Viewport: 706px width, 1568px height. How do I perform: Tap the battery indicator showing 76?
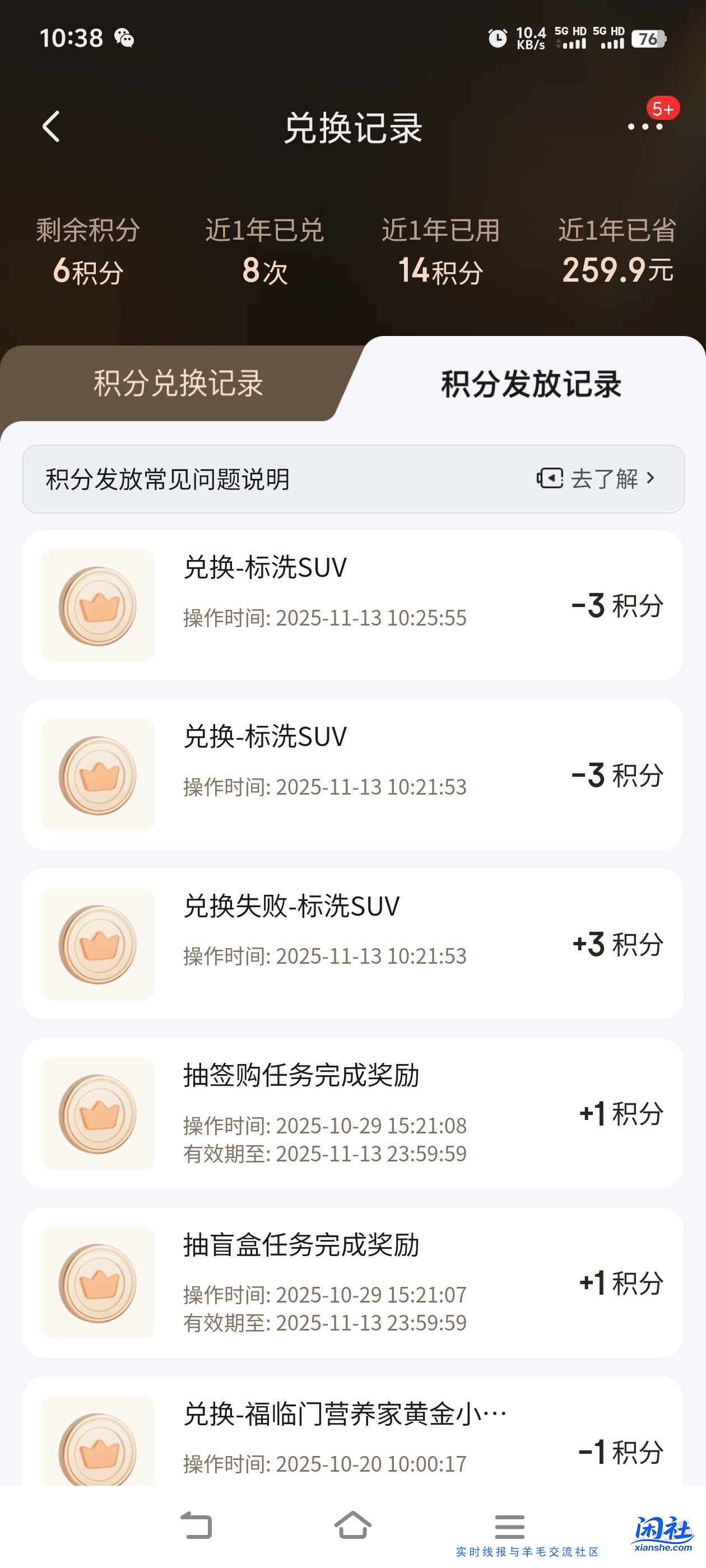click(648, 39)
